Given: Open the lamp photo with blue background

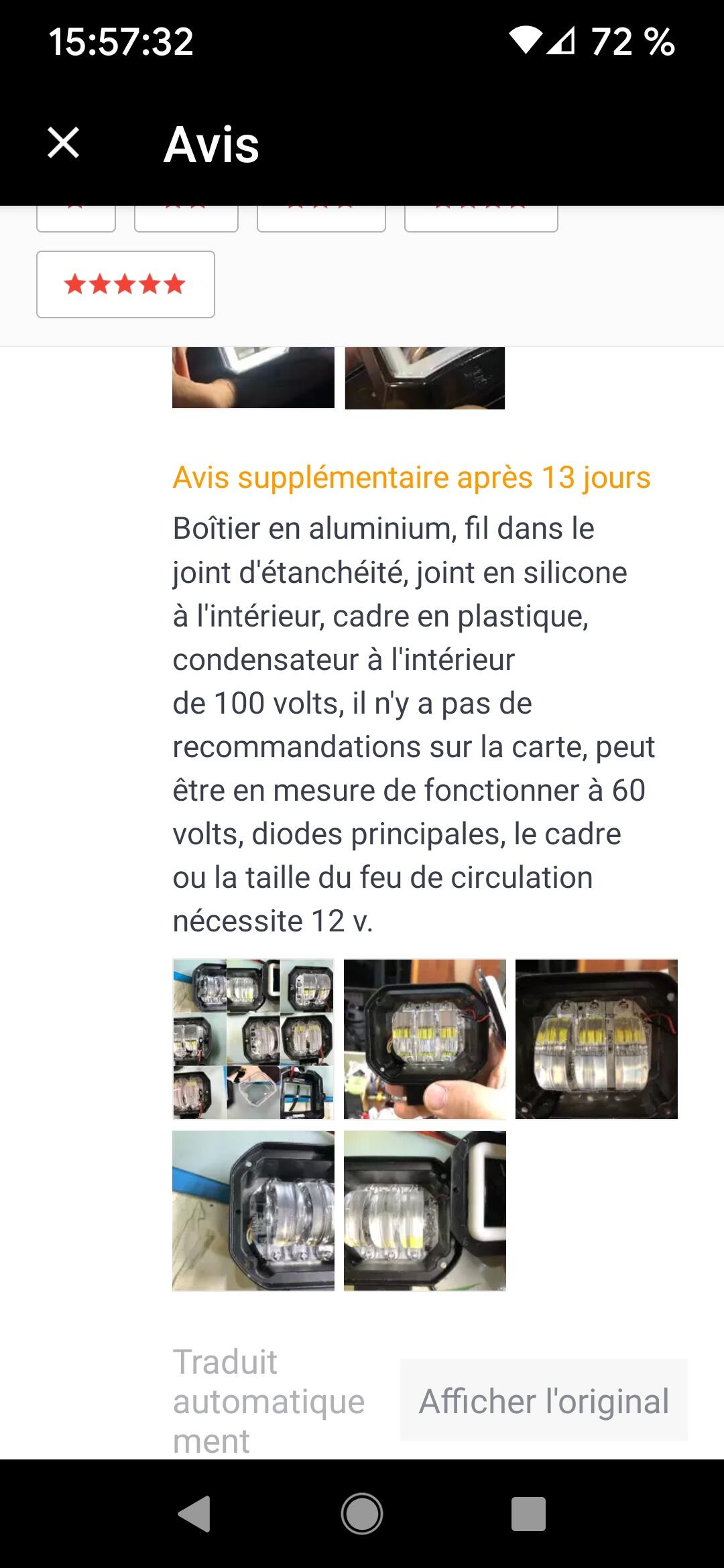Looking at the screenshot, I should coord(253,1210).
